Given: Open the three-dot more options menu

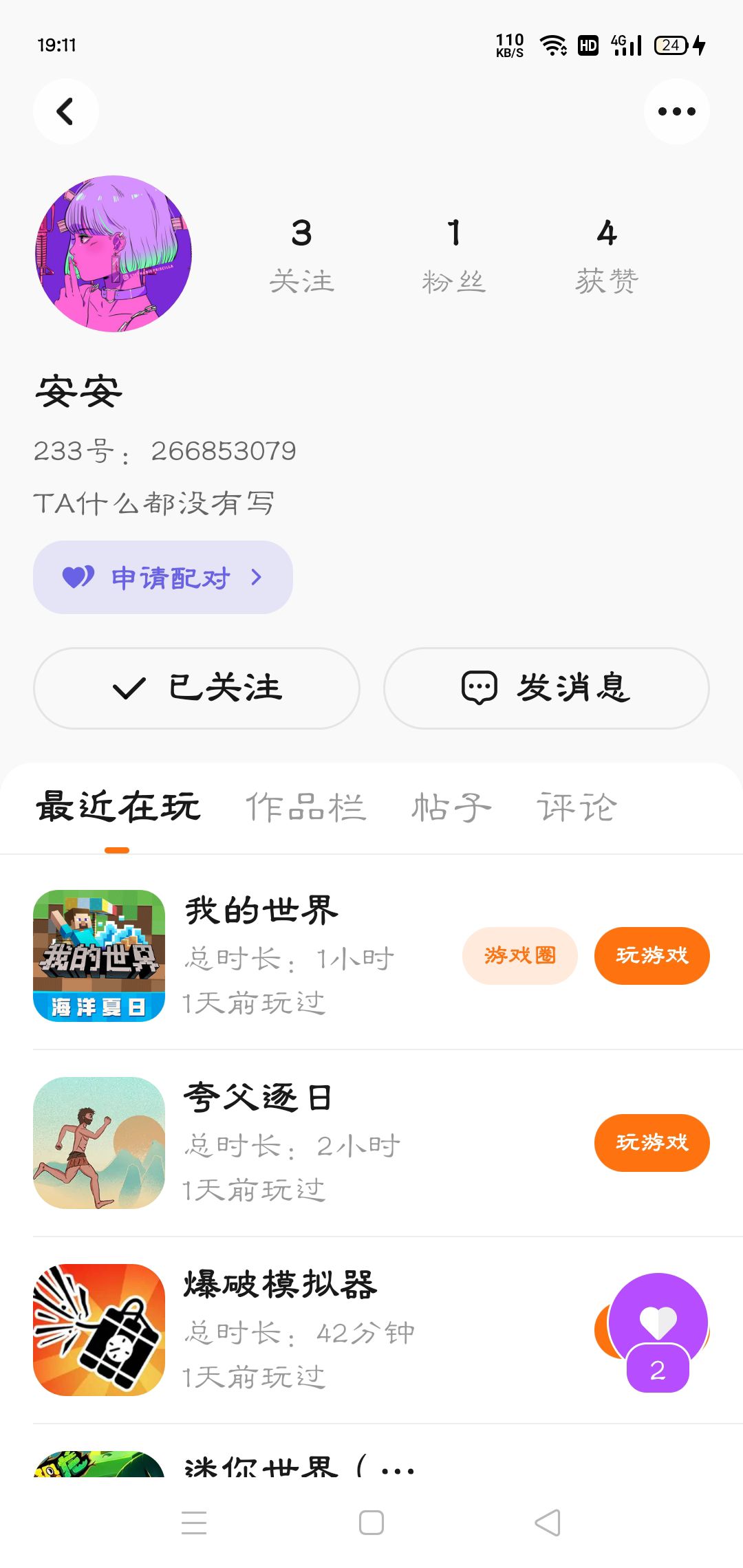Looking at the screenshot, I should click(676, 111).
